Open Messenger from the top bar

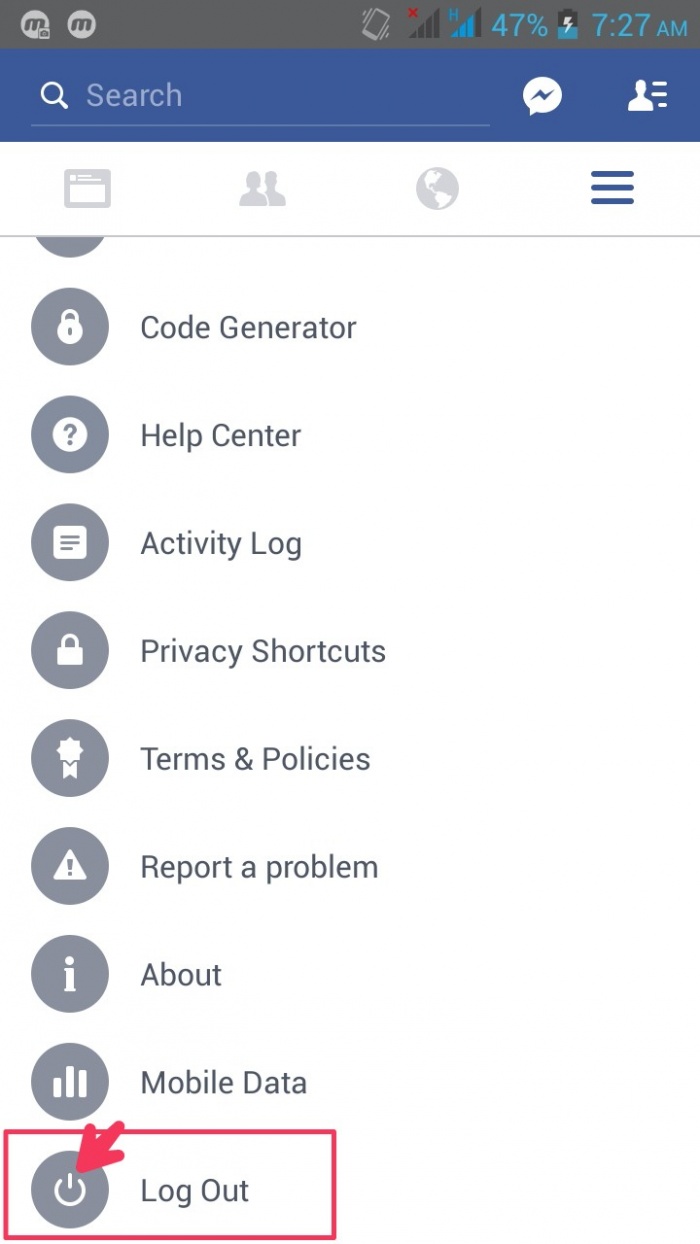tap(542, 96)
